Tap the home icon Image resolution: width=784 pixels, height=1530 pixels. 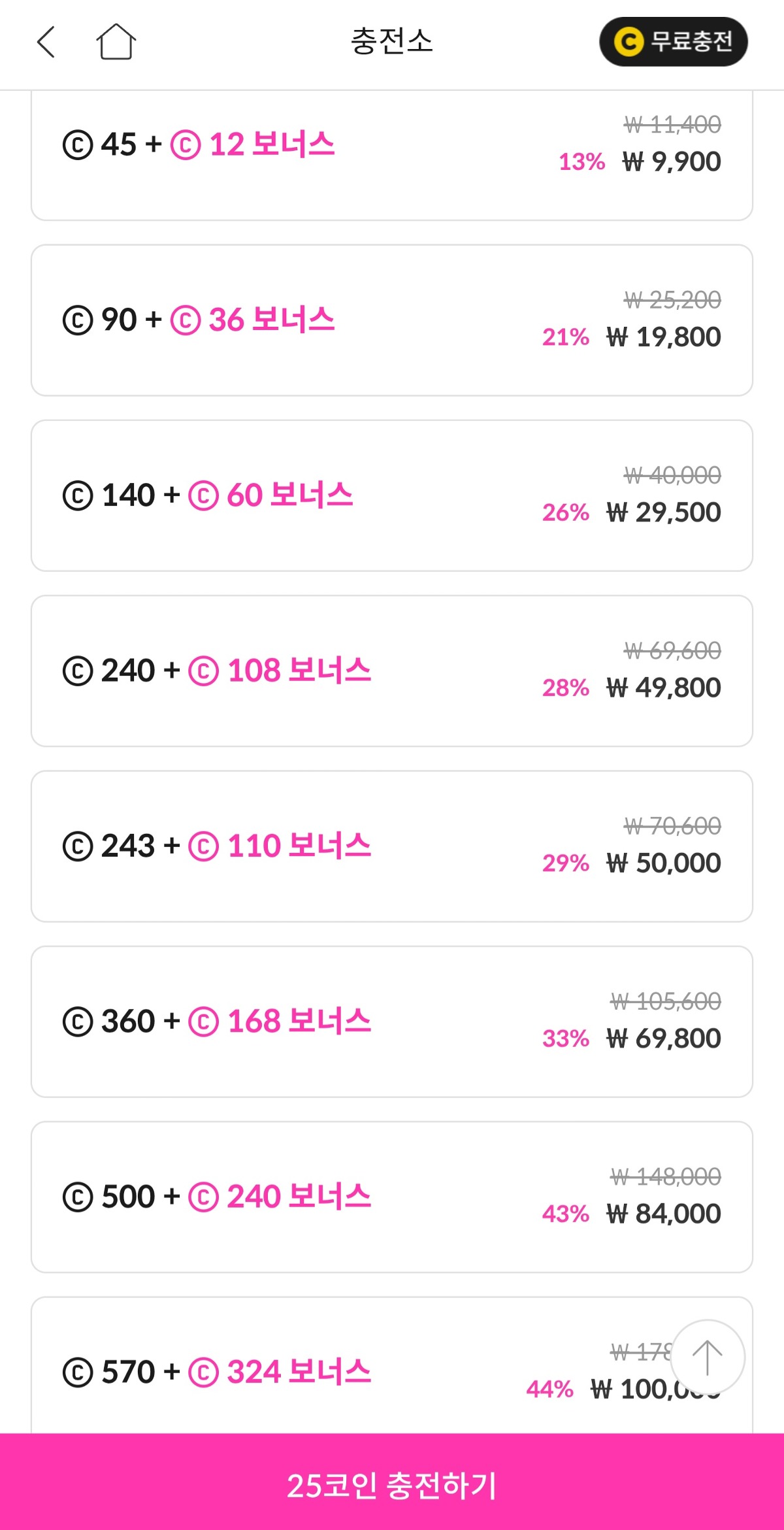click(x=115, y=42)
